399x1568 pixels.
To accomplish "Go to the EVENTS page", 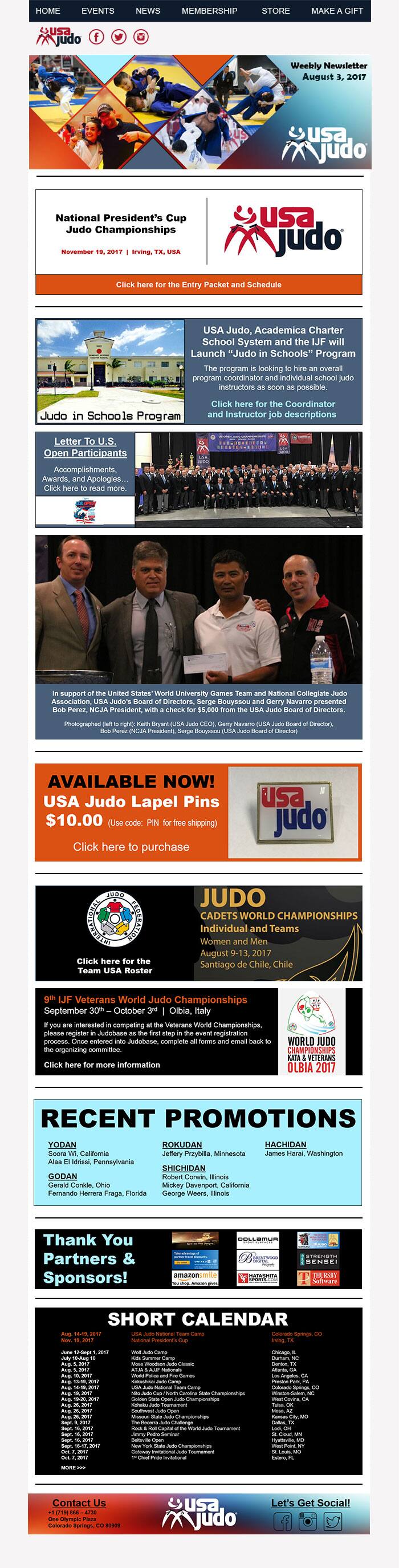I will [98, 11].
